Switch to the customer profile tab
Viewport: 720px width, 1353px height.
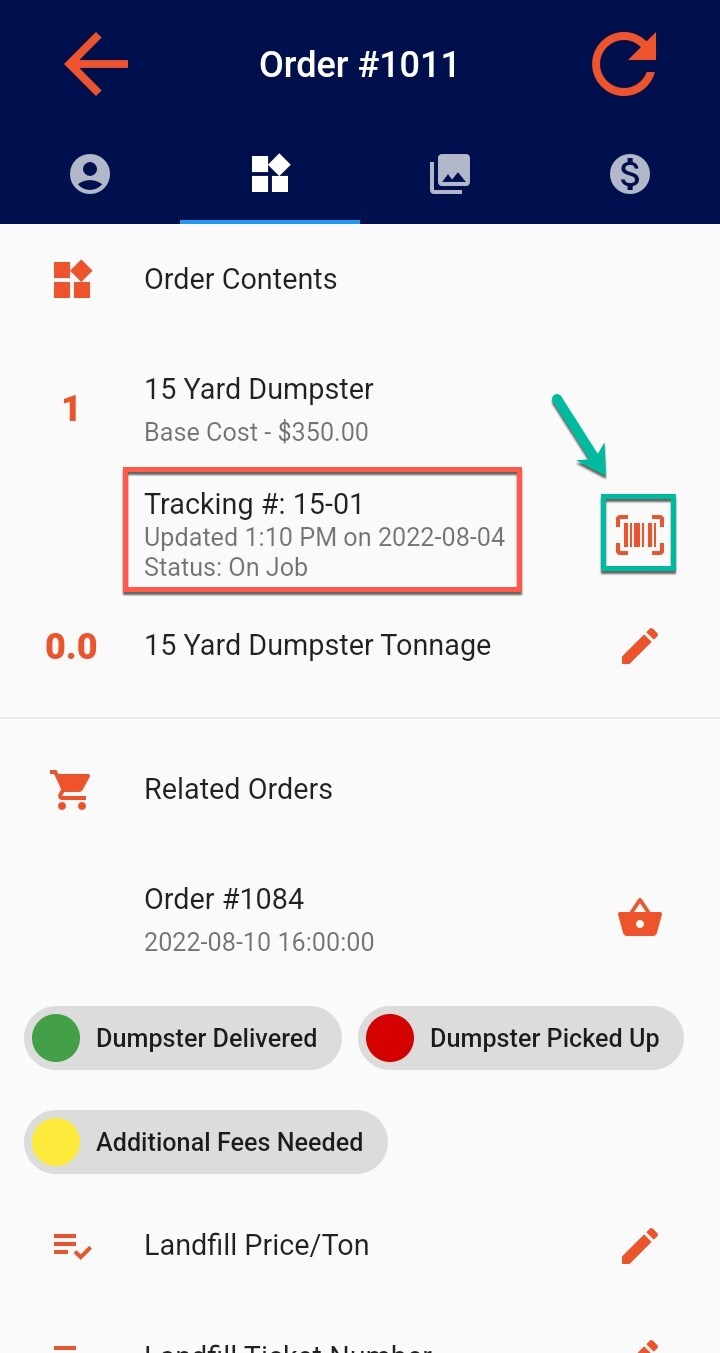90,175
